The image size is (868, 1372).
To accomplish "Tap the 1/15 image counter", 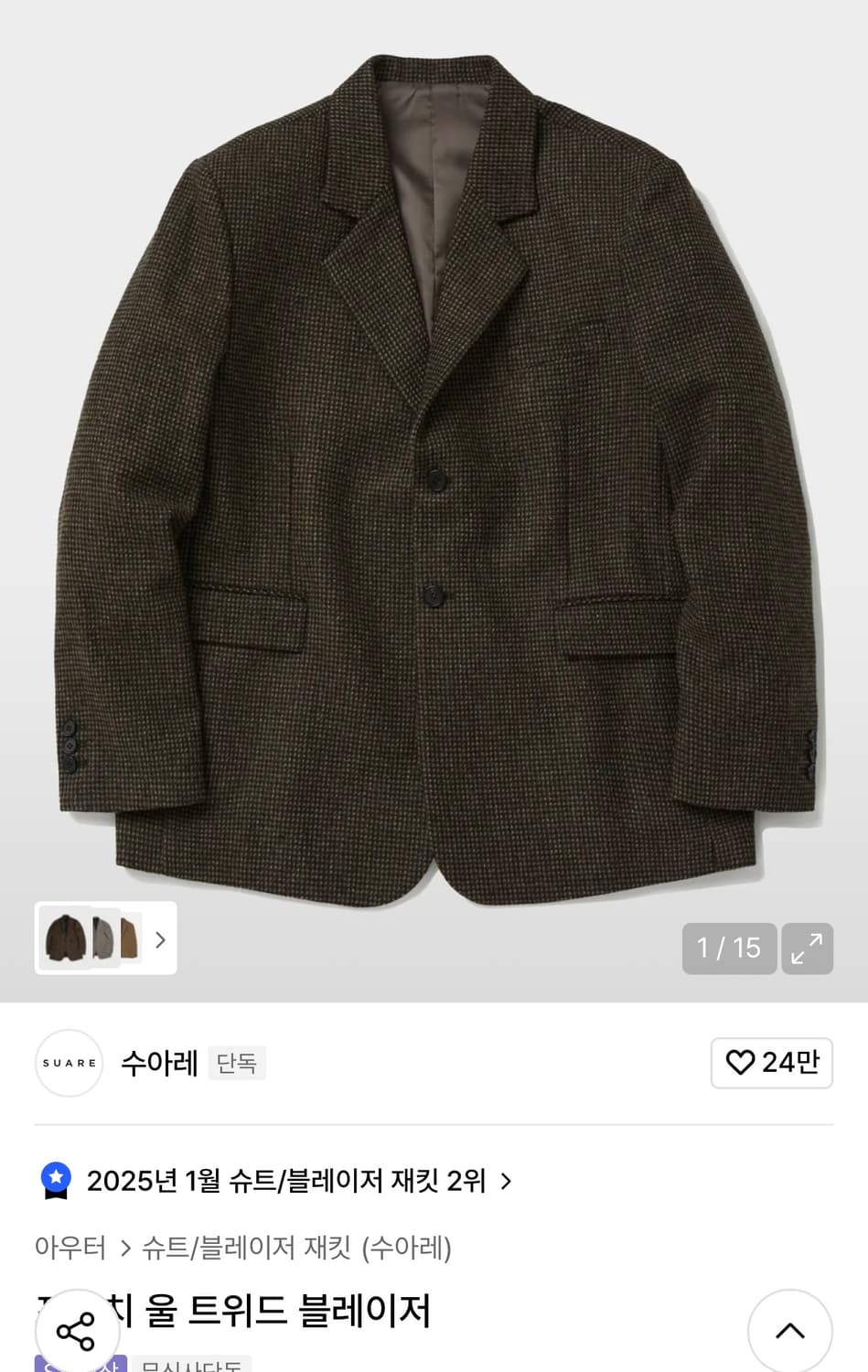I will coord(729,949).
